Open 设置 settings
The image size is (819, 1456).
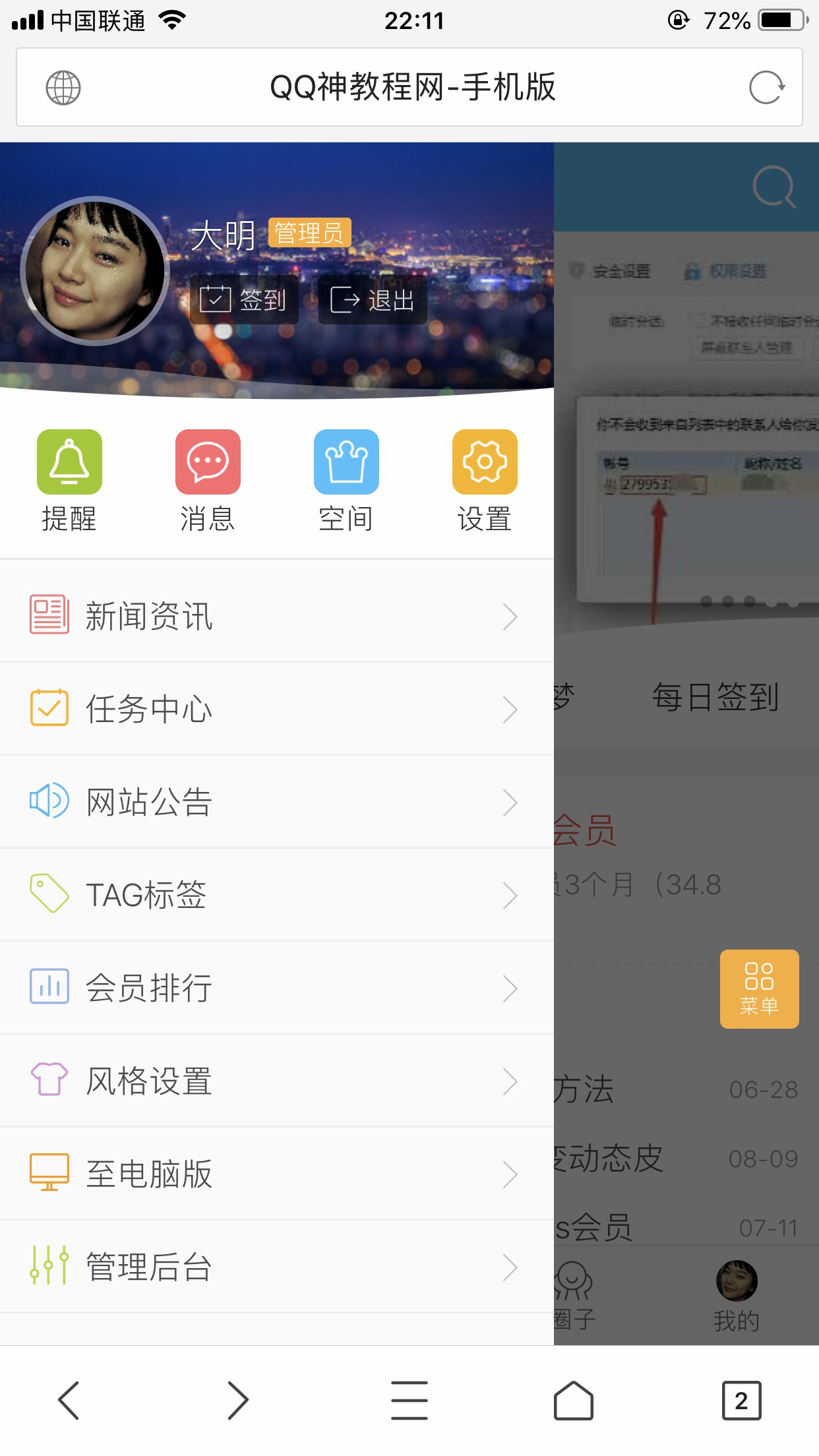485,481
